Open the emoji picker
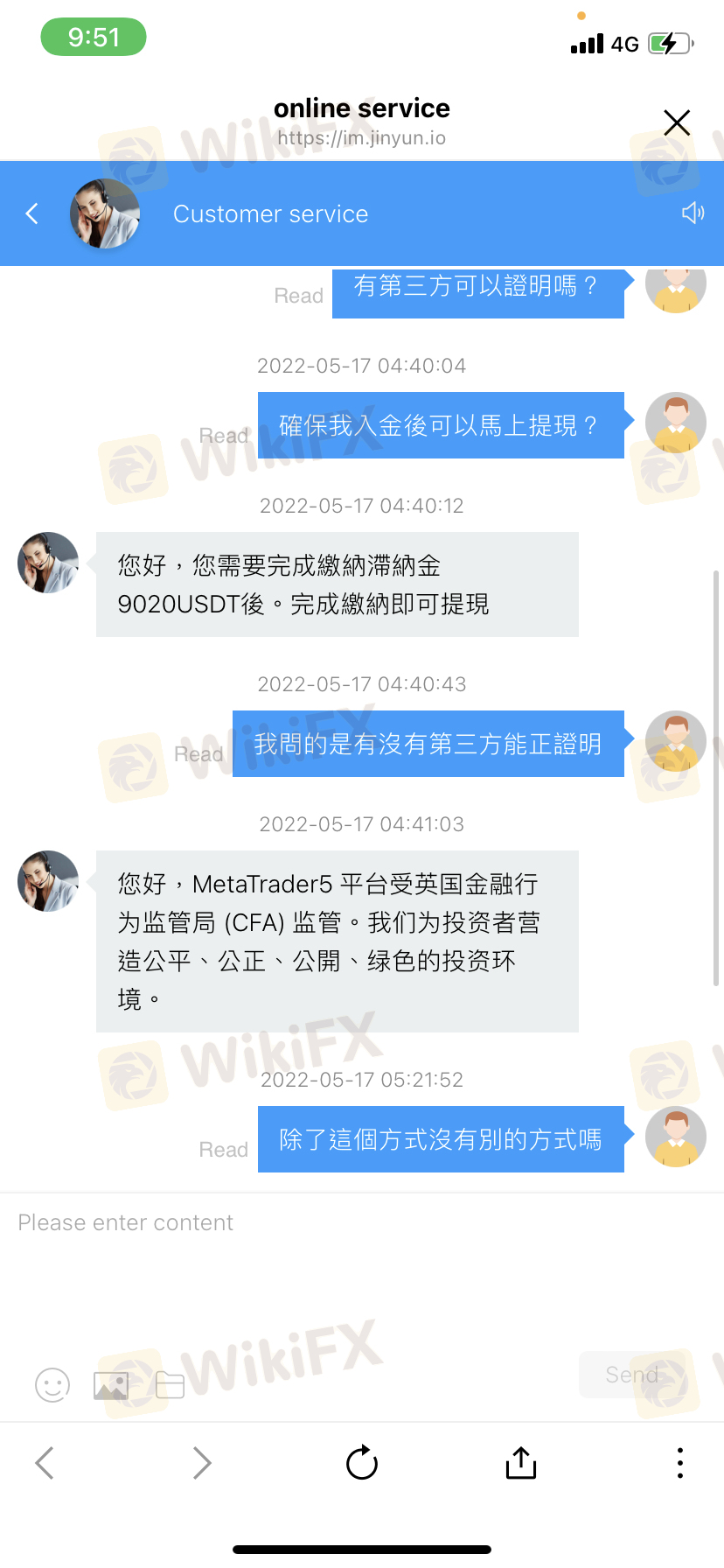 point(52,1384)
